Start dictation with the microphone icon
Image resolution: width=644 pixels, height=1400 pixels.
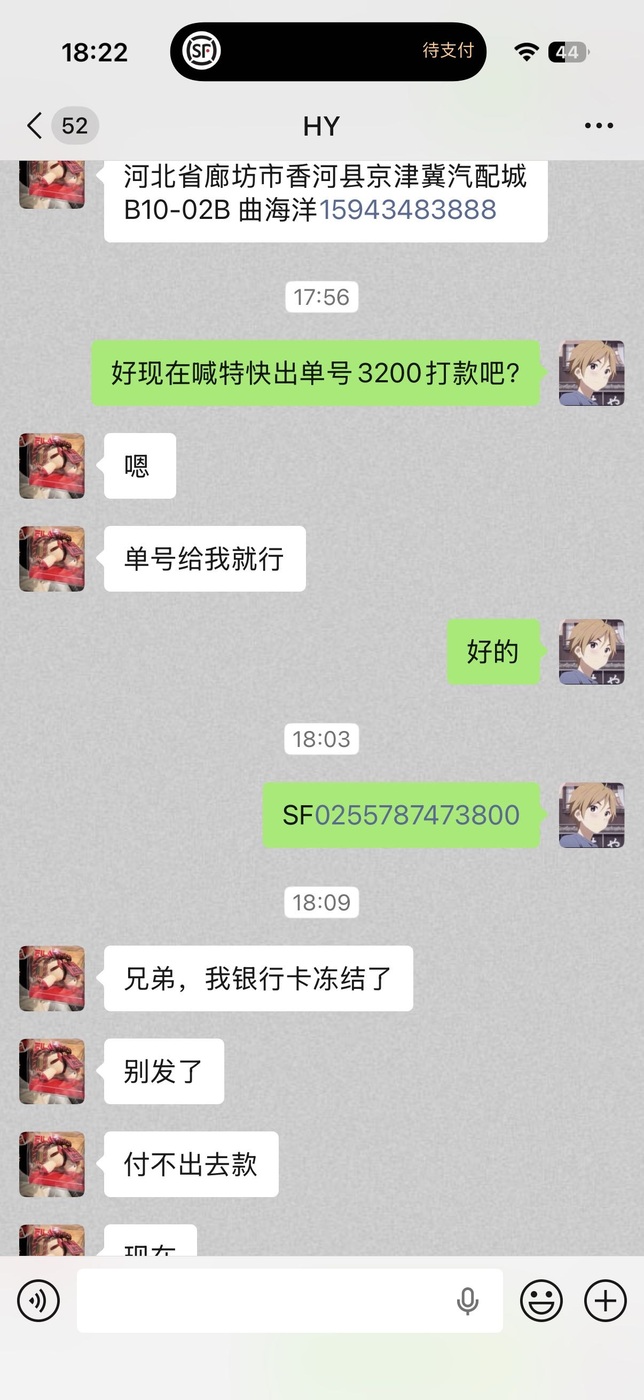tap(467, 1301)
